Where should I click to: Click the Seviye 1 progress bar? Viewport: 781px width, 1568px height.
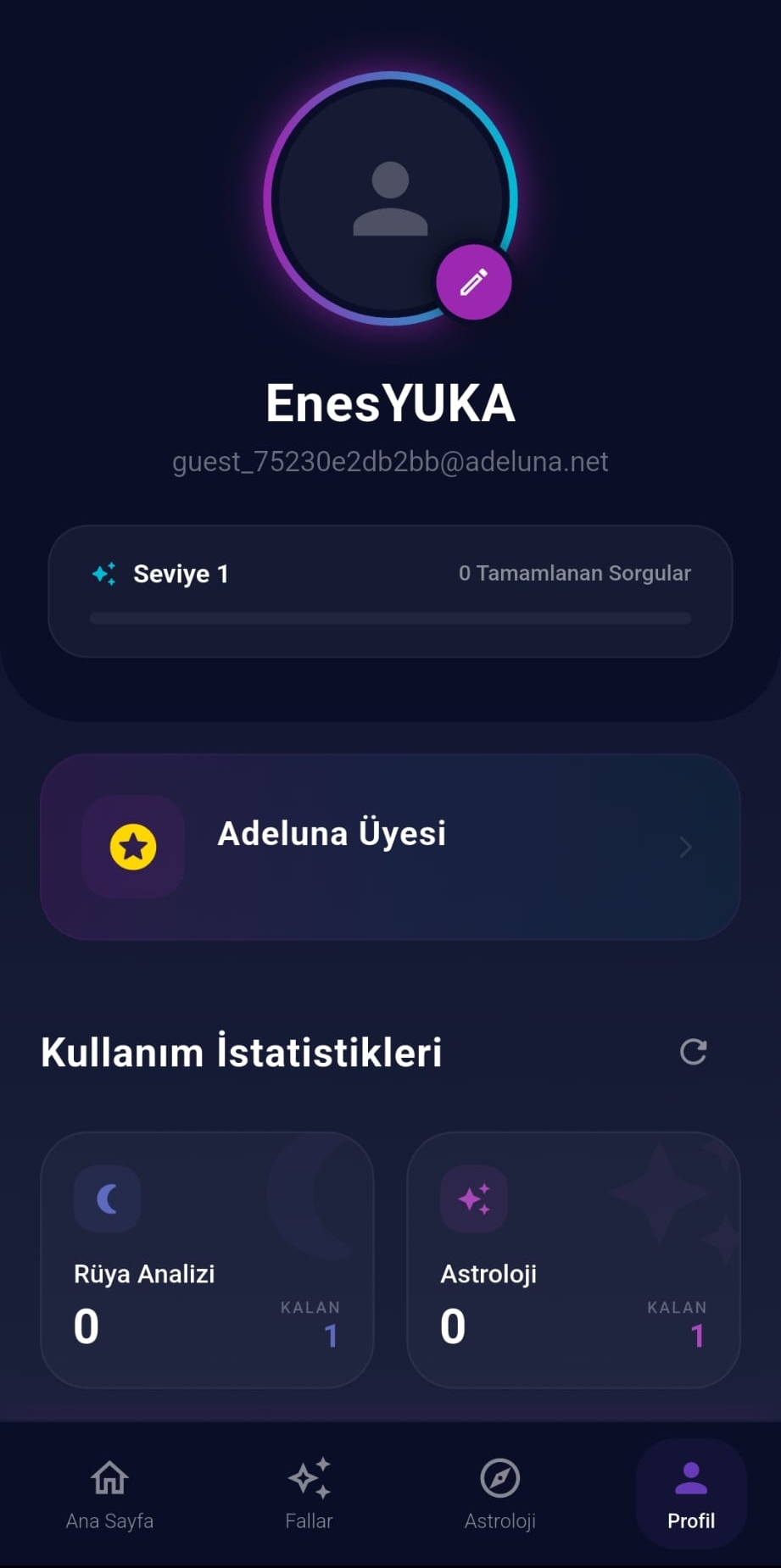390,617
